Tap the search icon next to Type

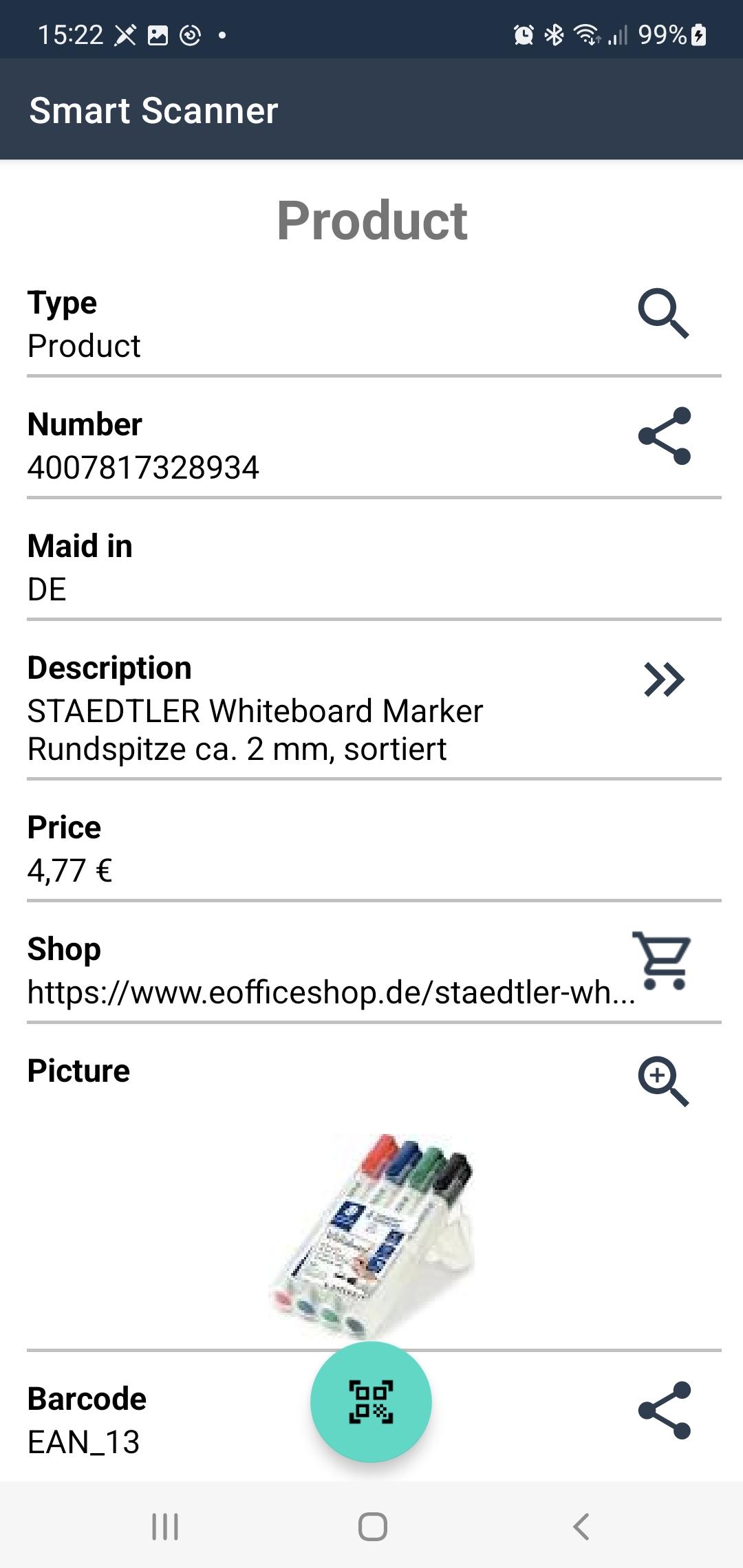click(663, 314)
